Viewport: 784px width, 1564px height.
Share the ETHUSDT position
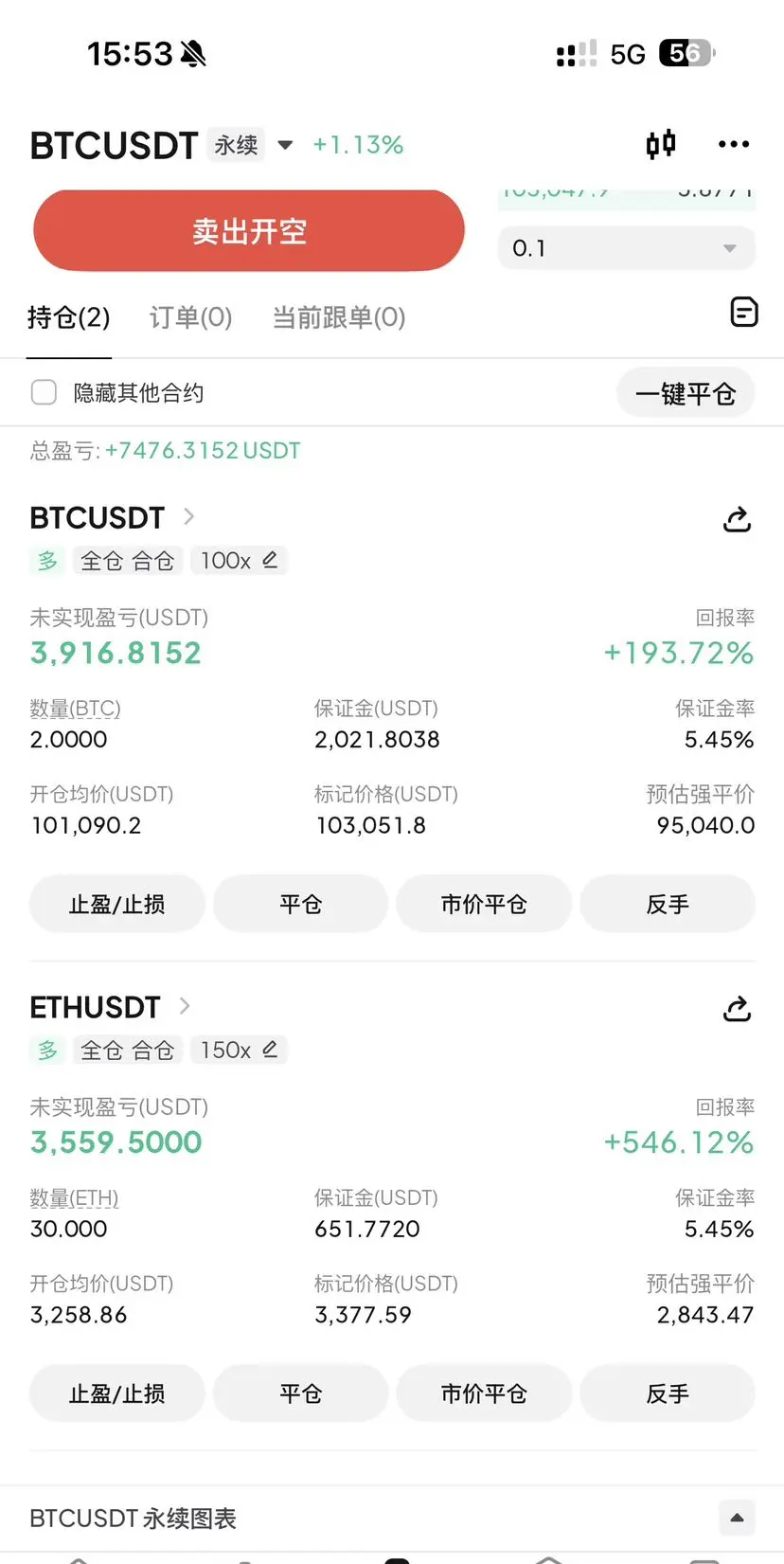click(x=737, y=1009)
